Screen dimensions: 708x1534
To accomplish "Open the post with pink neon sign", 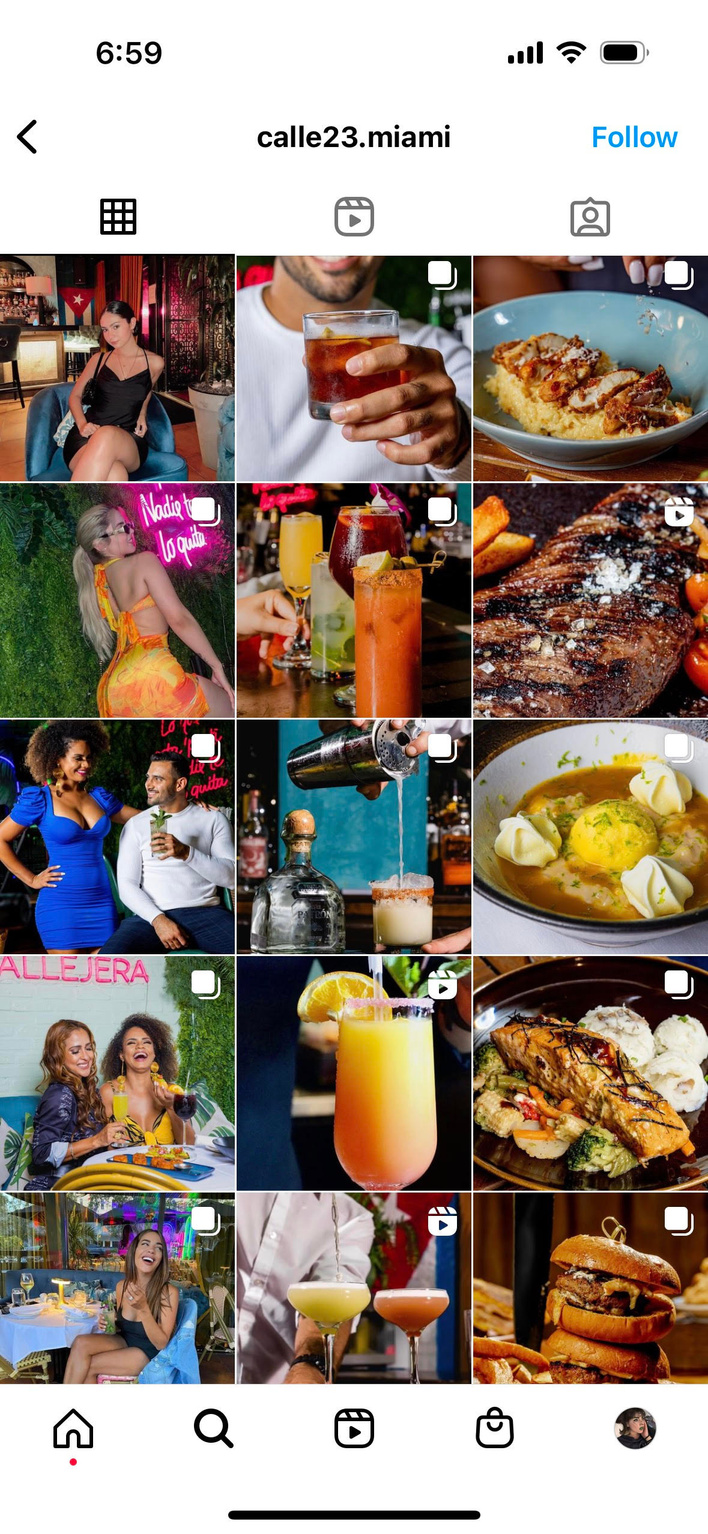I will 117,600.
